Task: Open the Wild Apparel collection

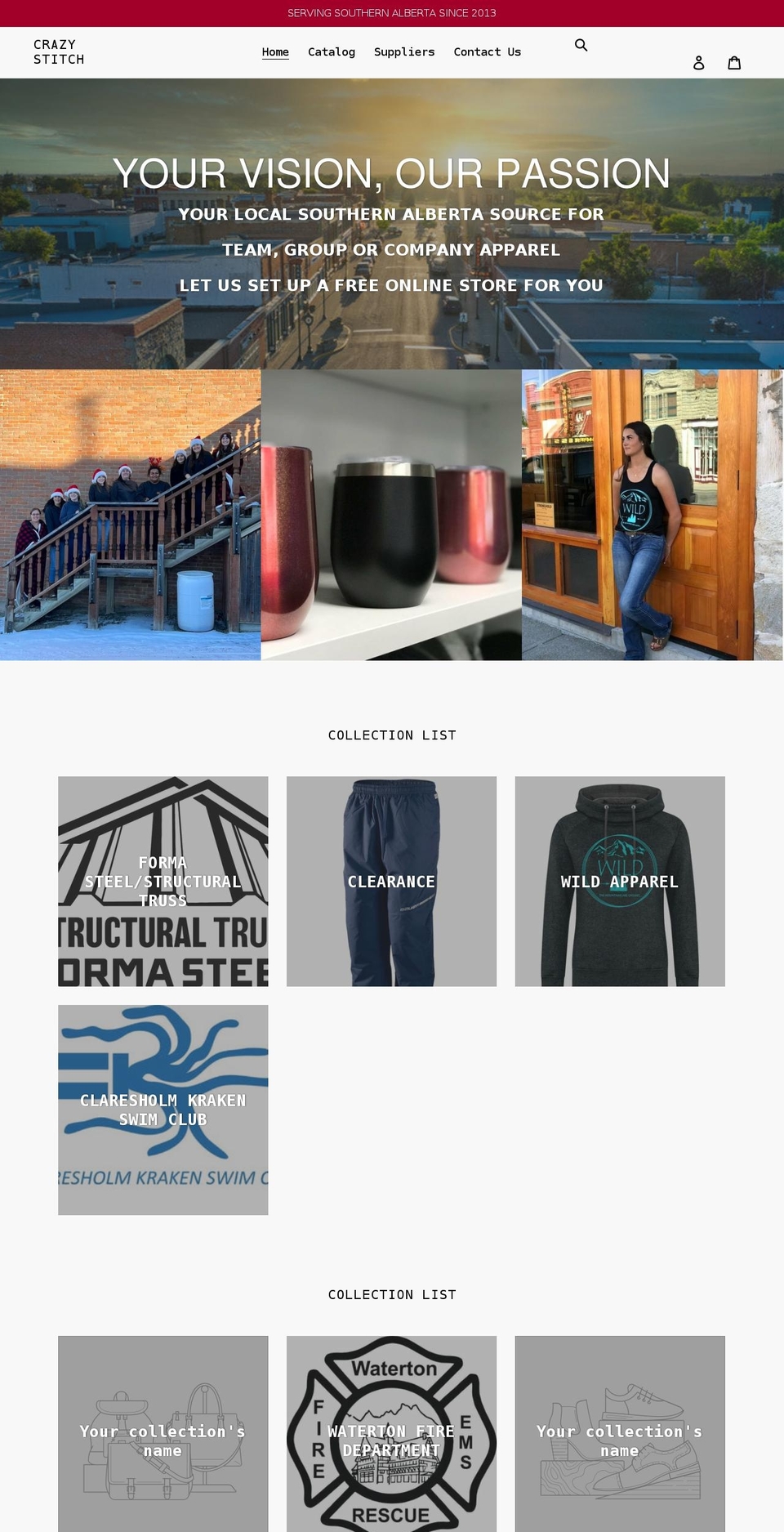Action: click(620, 882)
